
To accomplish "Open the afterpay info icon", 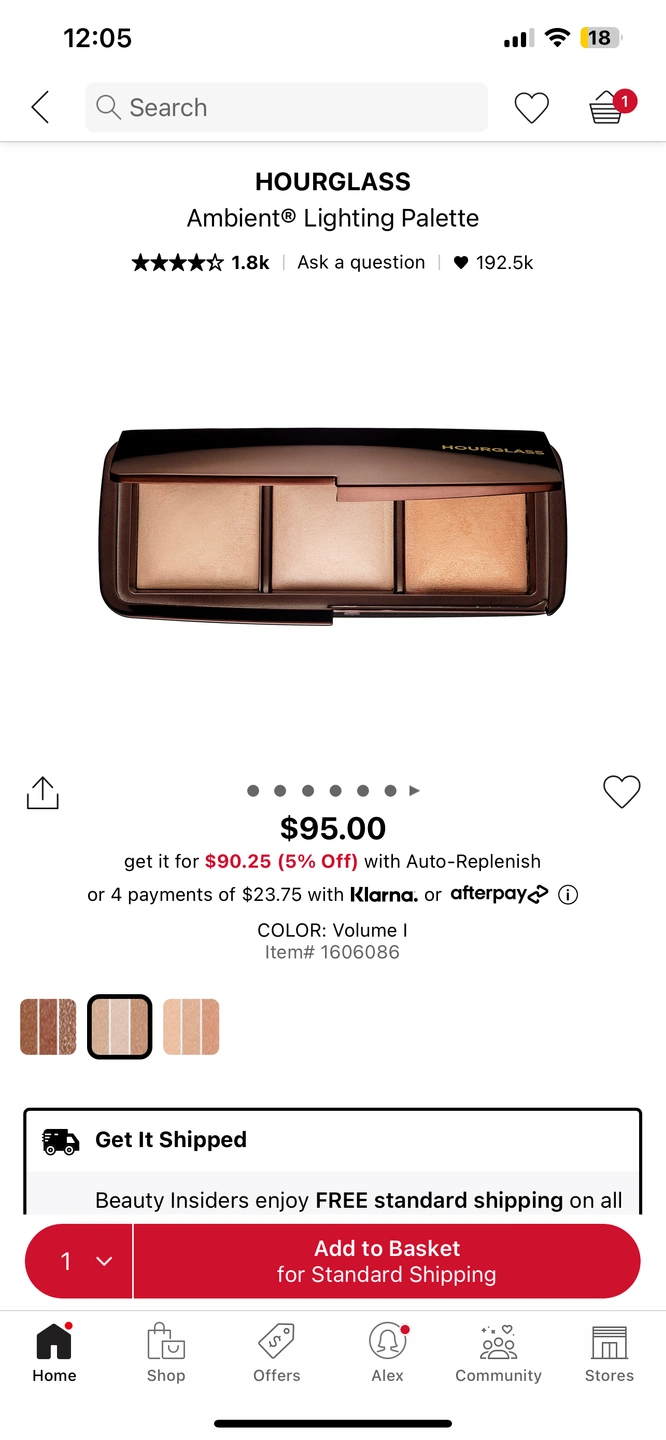I will click(568, 895).
